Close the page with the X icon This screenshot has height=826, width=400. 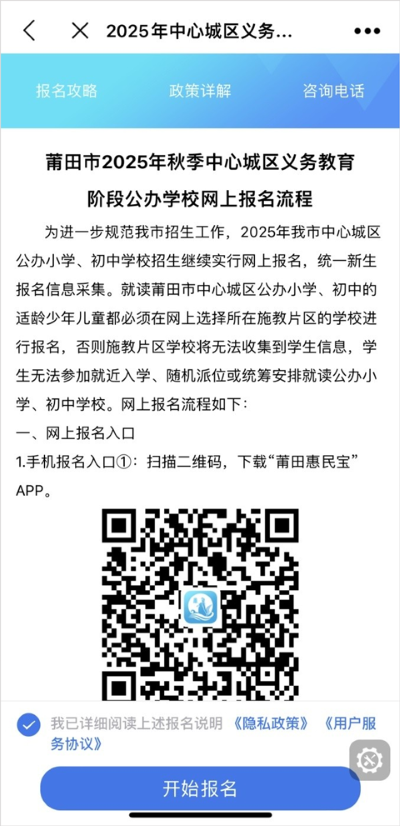pyautogui.click(x=80, y=31)
